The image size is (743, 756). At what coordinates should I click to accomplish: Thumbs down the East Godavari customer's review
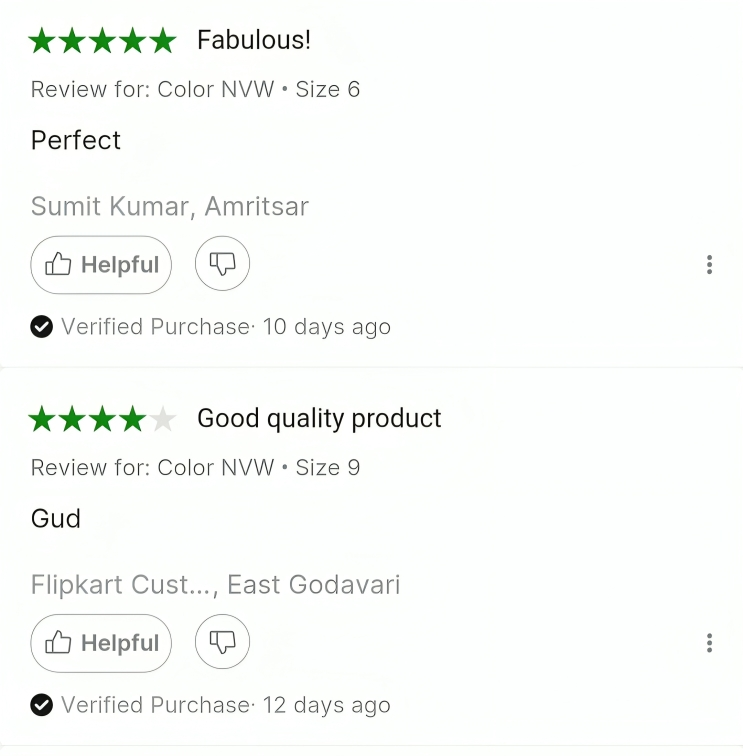click(x=222, y=642)
